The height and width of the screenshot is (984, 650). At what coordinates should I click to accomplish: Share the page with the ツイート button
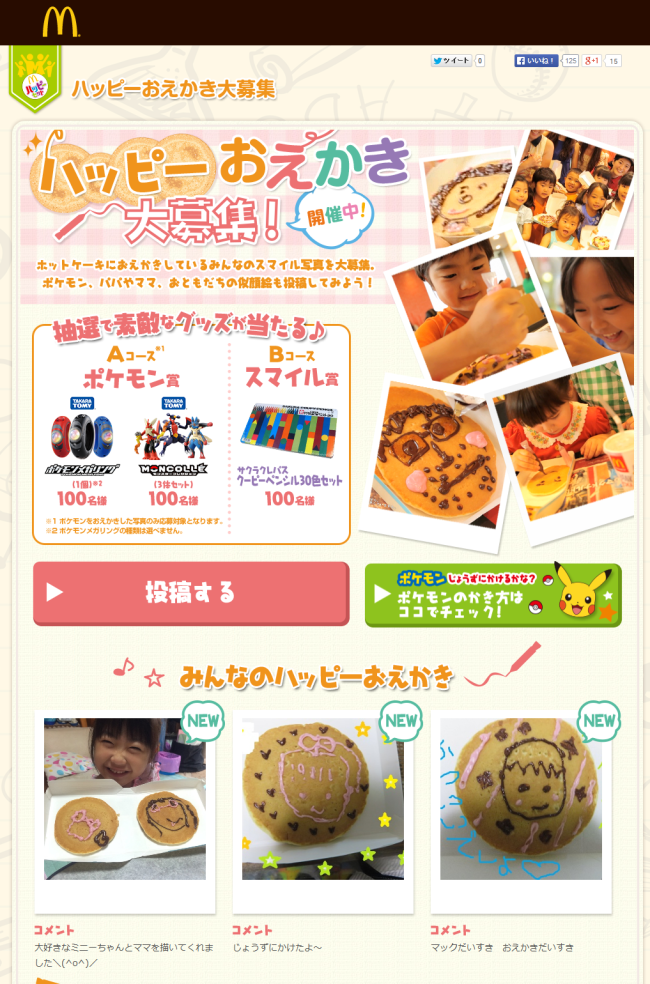coord(451,61)
